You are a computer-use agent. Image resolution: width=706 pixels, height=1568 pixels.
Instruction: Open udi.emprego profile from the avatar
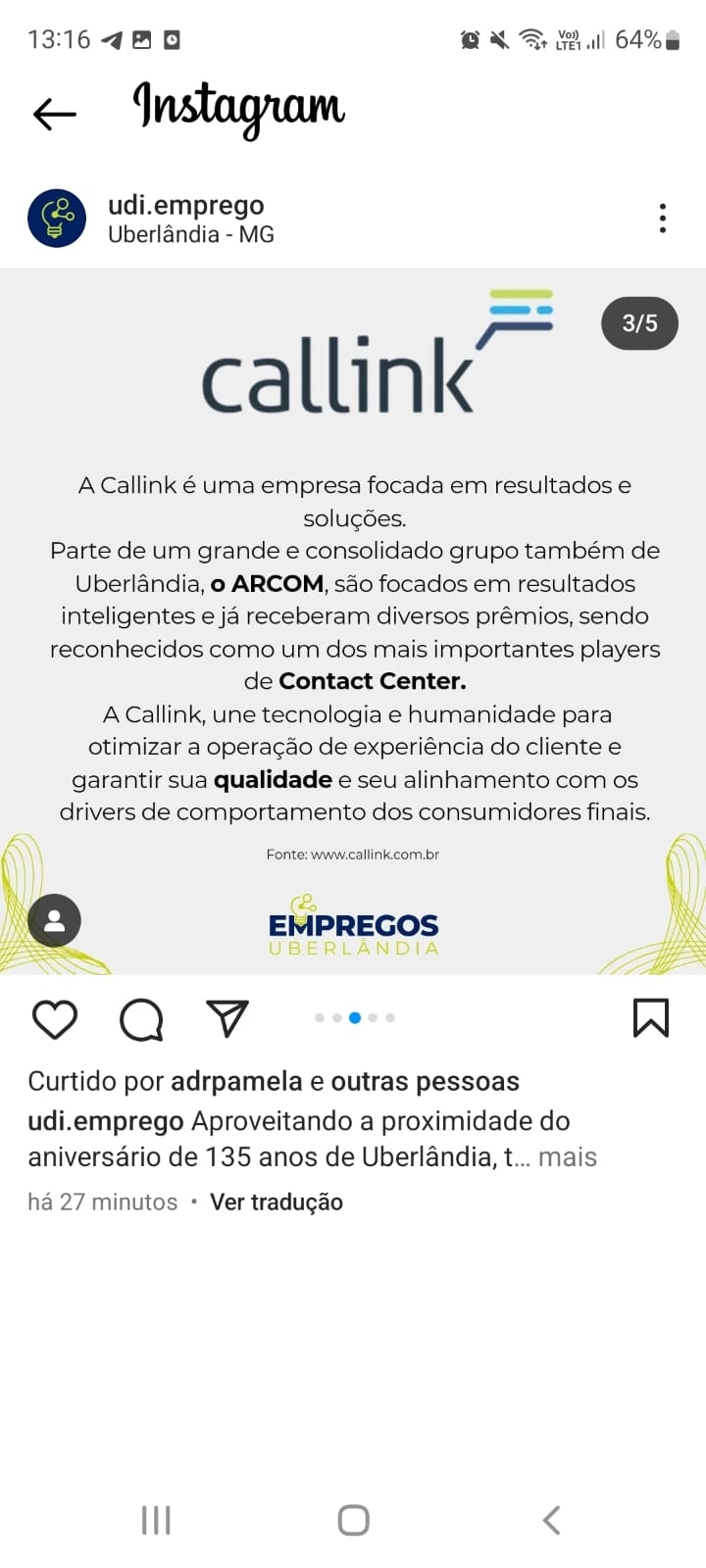coord(57,218)
